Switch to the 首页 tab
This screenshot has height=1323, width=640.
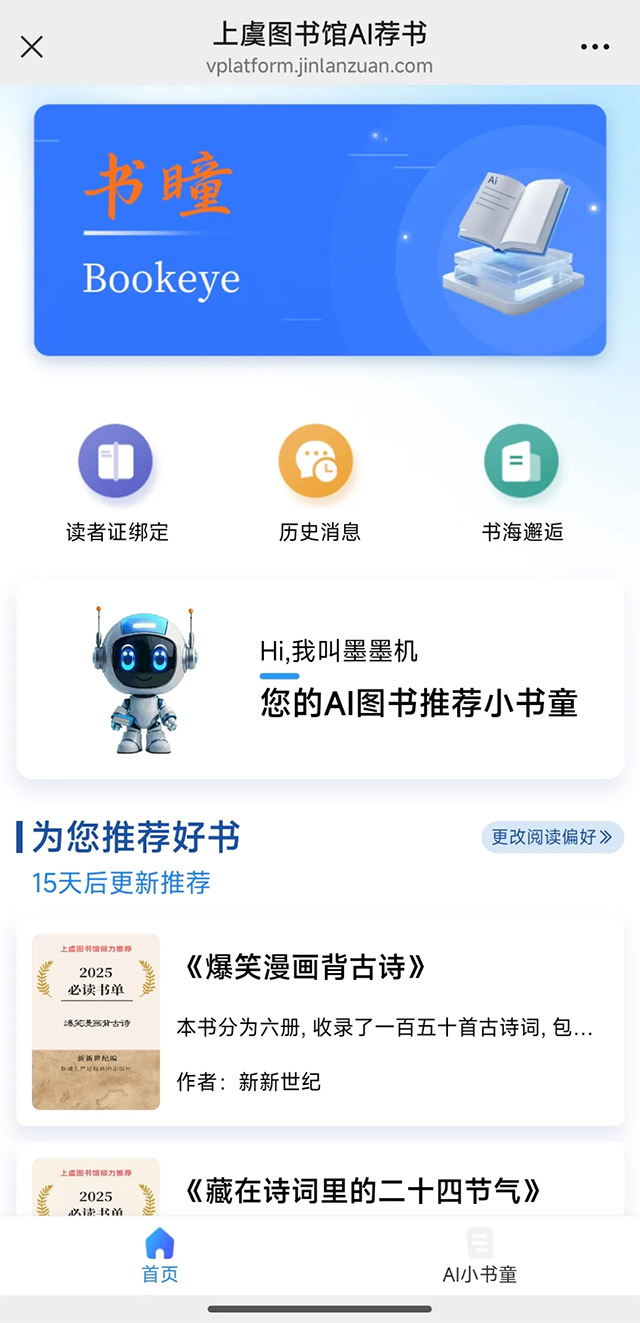pyautogui.click(x=160, y=1255)
